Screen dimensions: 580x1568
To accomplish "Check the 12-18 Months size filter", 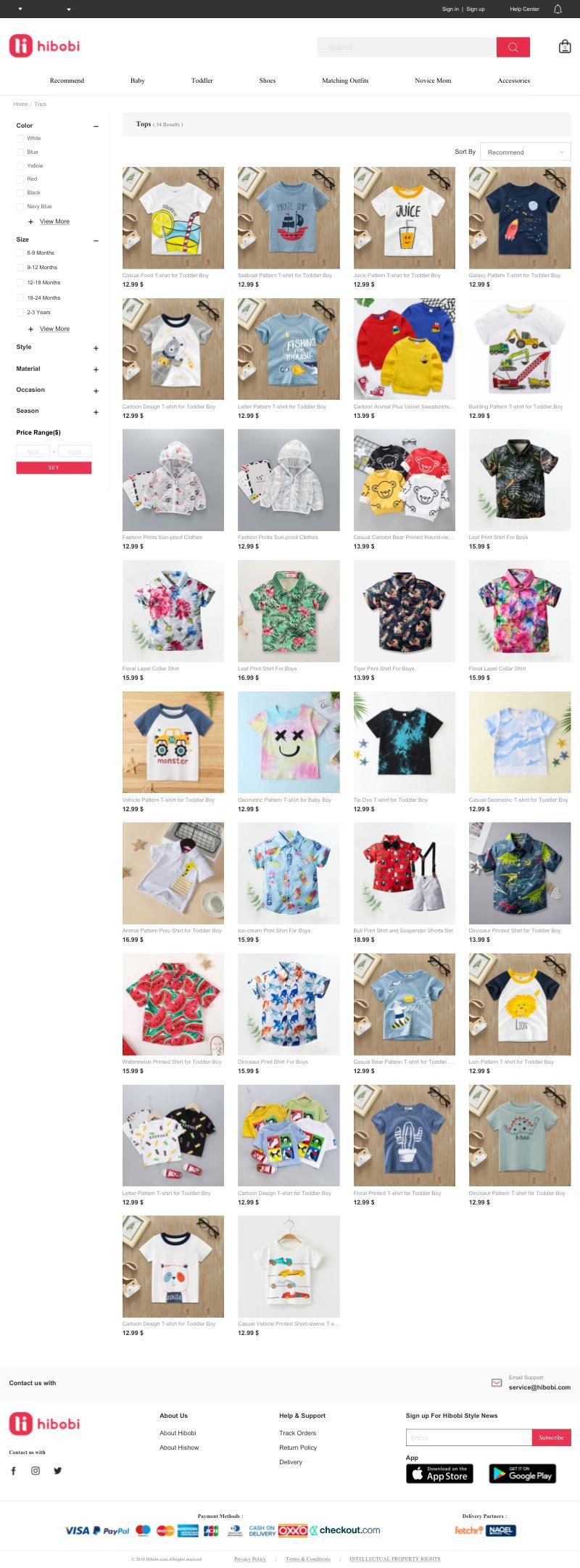I will pos(20,283).
